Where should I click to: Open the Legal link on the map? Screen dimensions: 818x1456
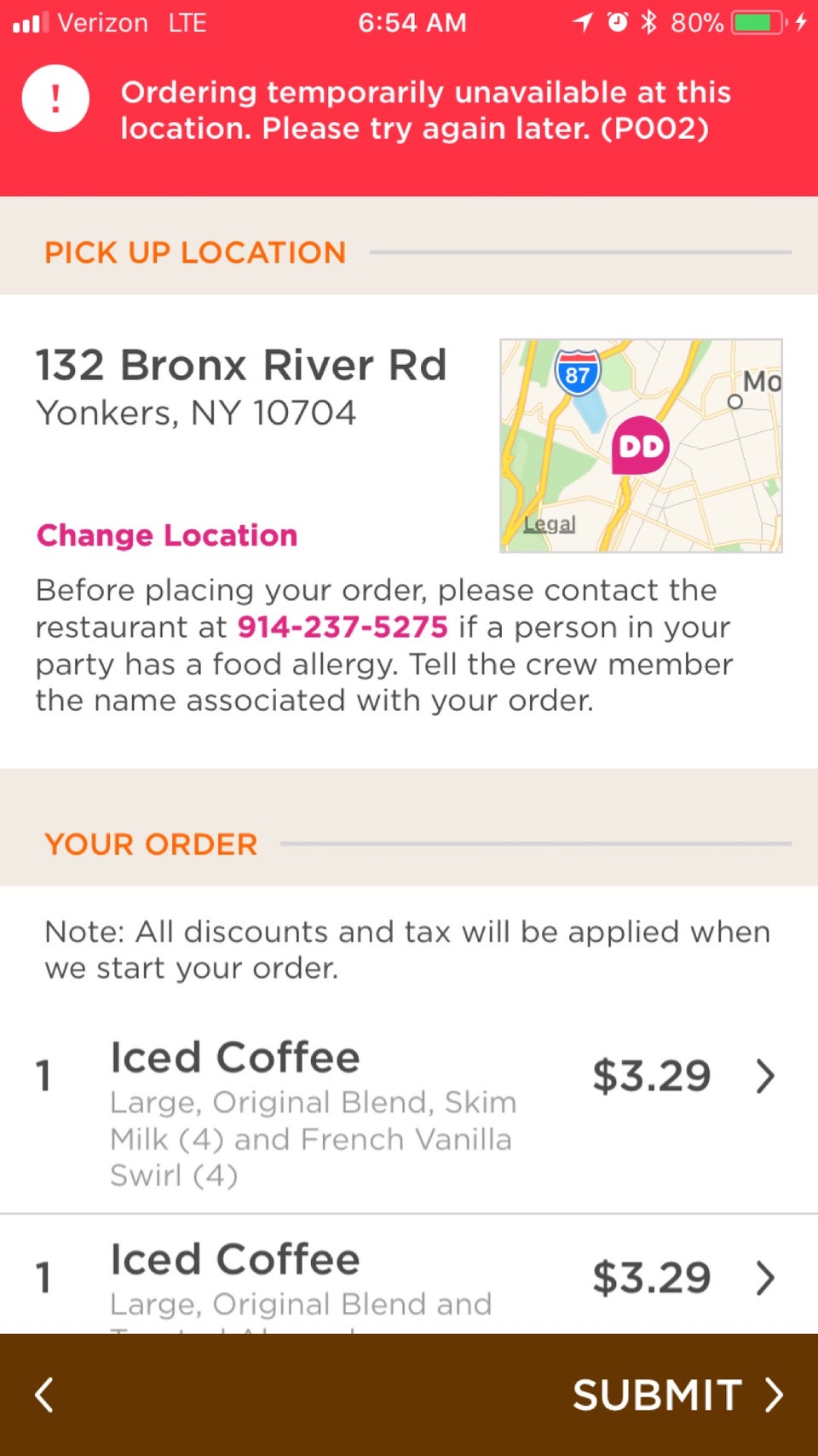[x=550, y=524]
